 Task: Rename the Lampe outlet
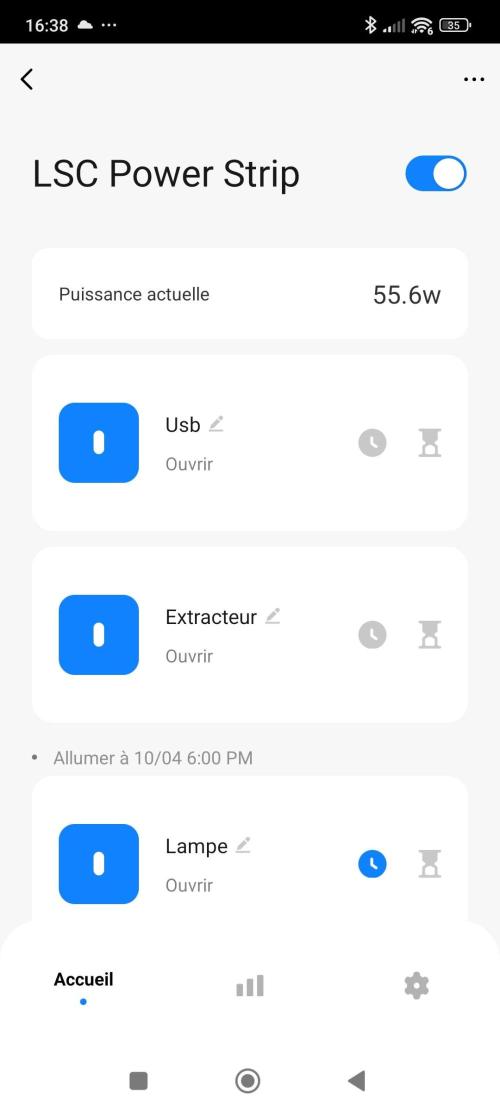[x=243, y=845]
